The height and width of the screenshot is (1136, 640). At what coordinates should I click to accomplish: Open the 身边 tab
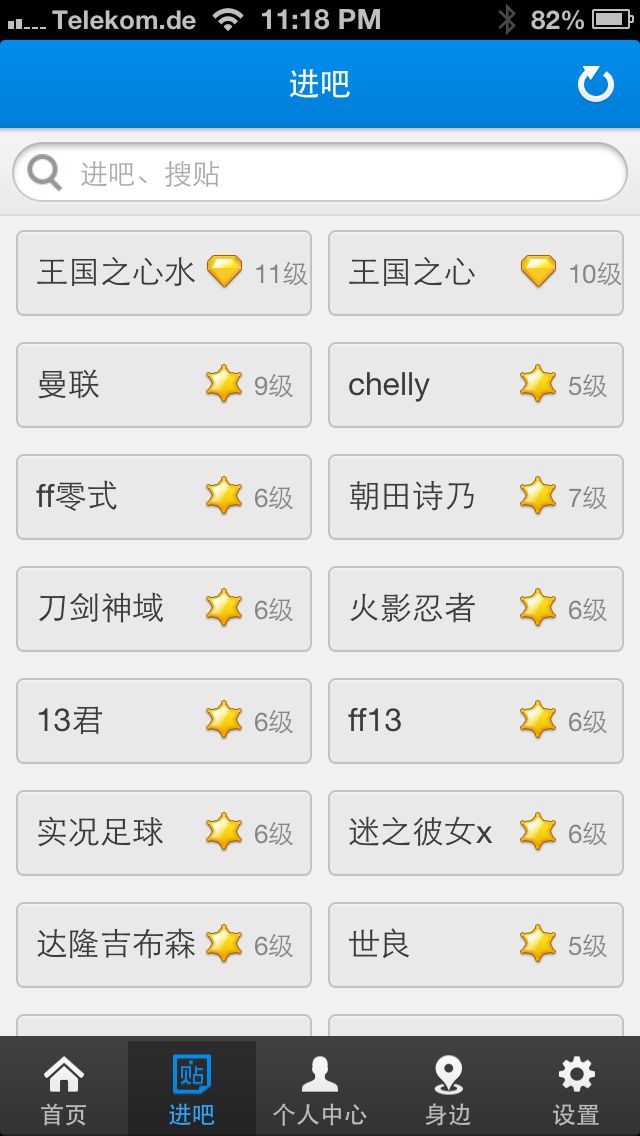448,1091
